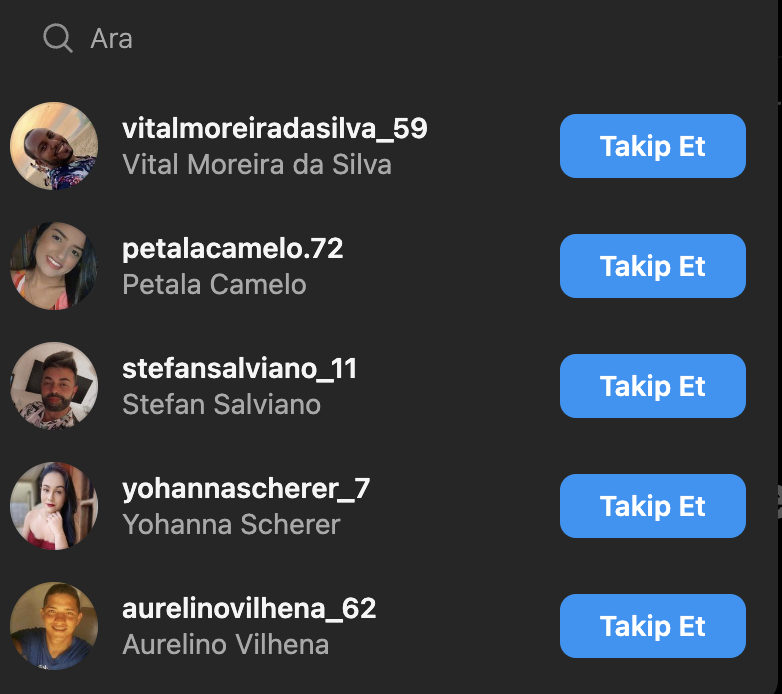
Task: Open Vital Moreira da Silva's profile
Action: click(x=274, y=129)
